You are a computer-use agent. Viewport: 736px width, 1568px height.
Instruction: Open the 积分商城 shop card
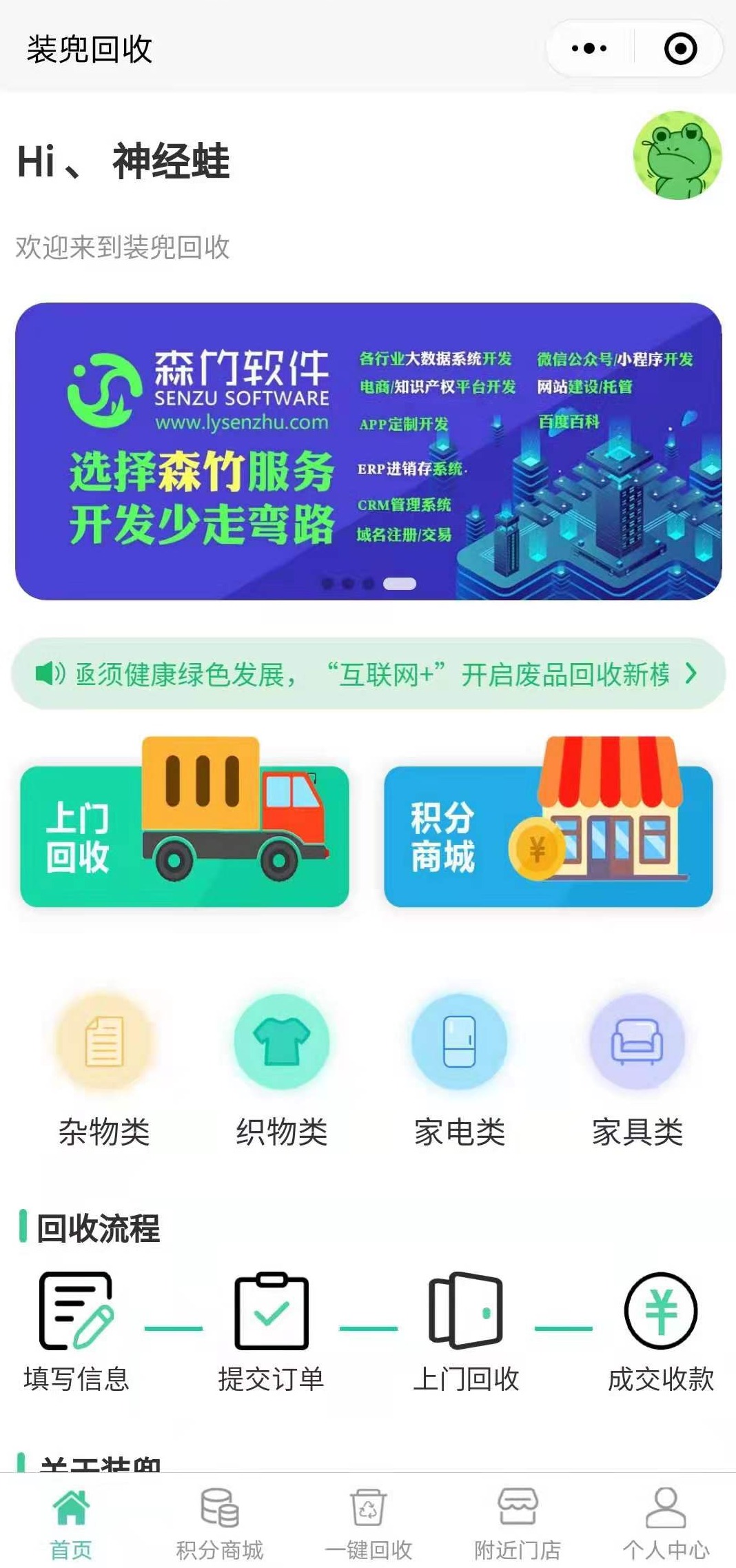(548, 835)
